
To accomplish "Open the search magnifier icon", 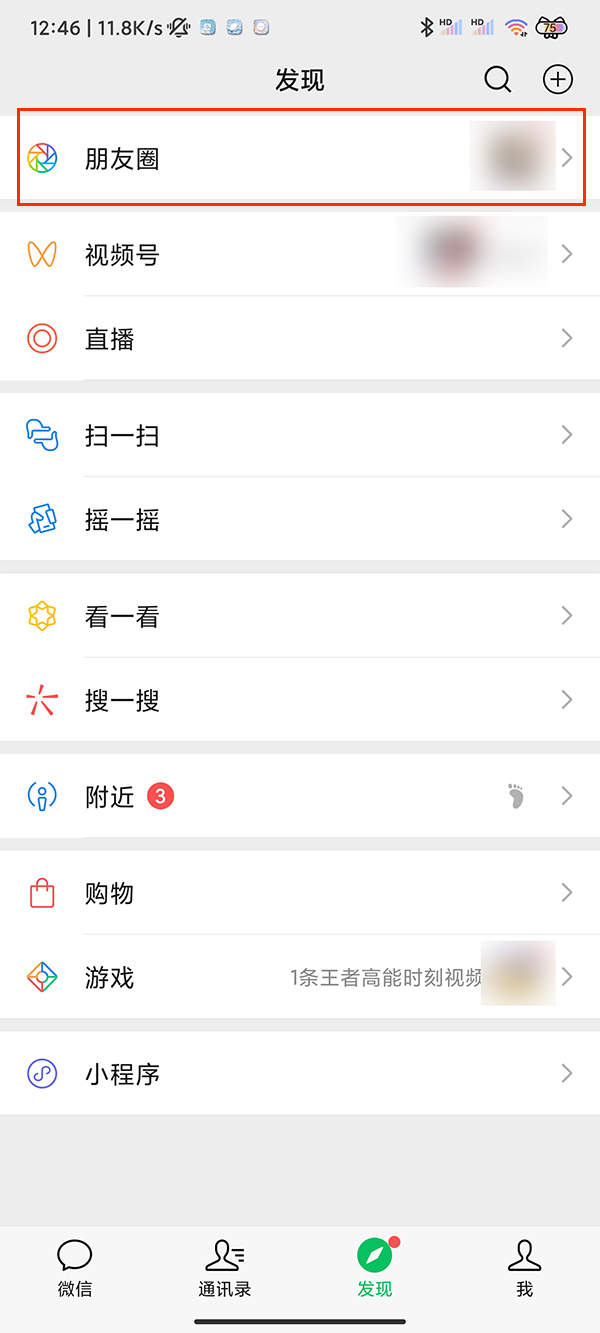I will [x=497, y=80].
